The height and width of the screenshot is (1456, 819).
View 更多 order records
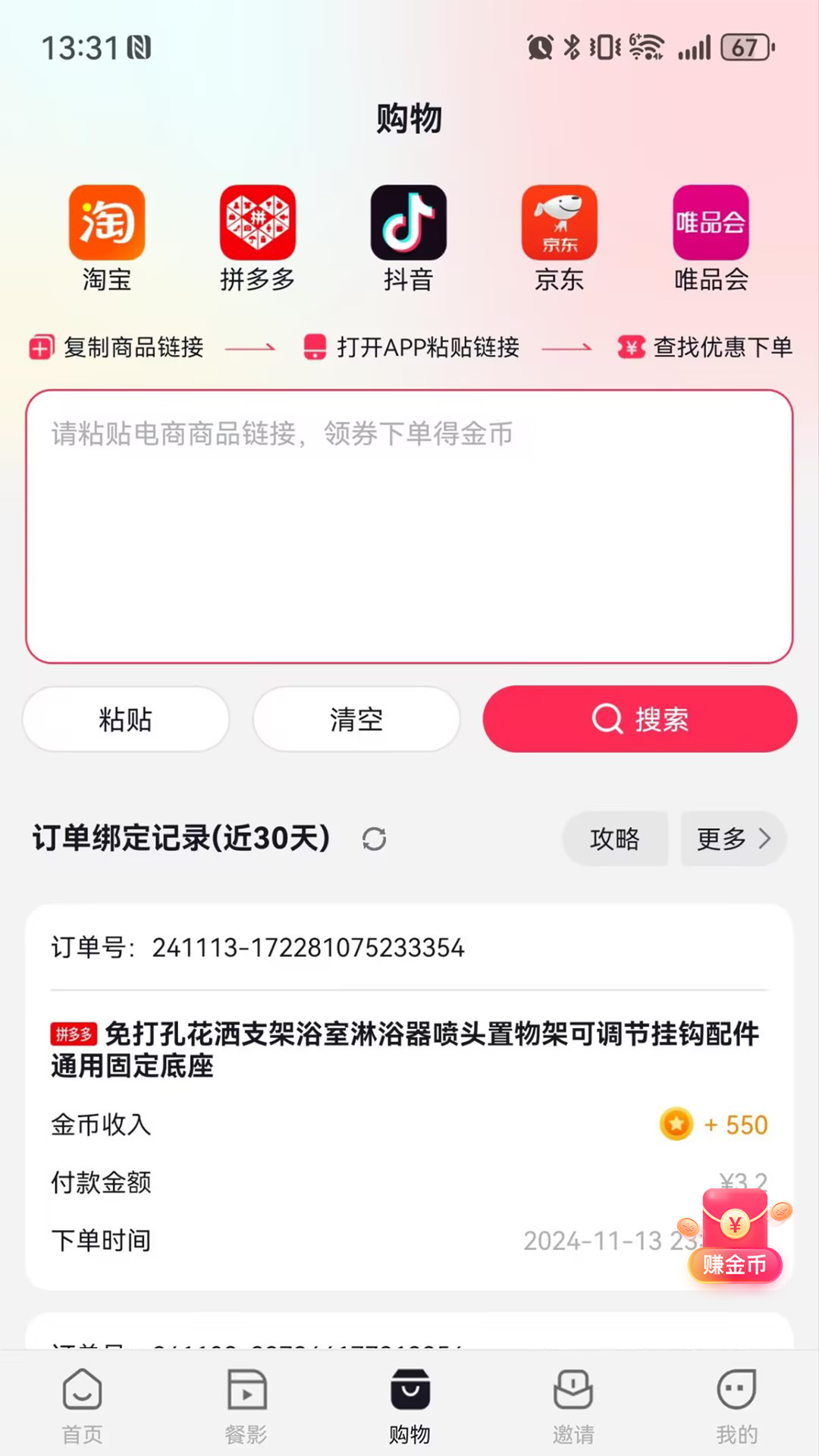click(733, 839)
